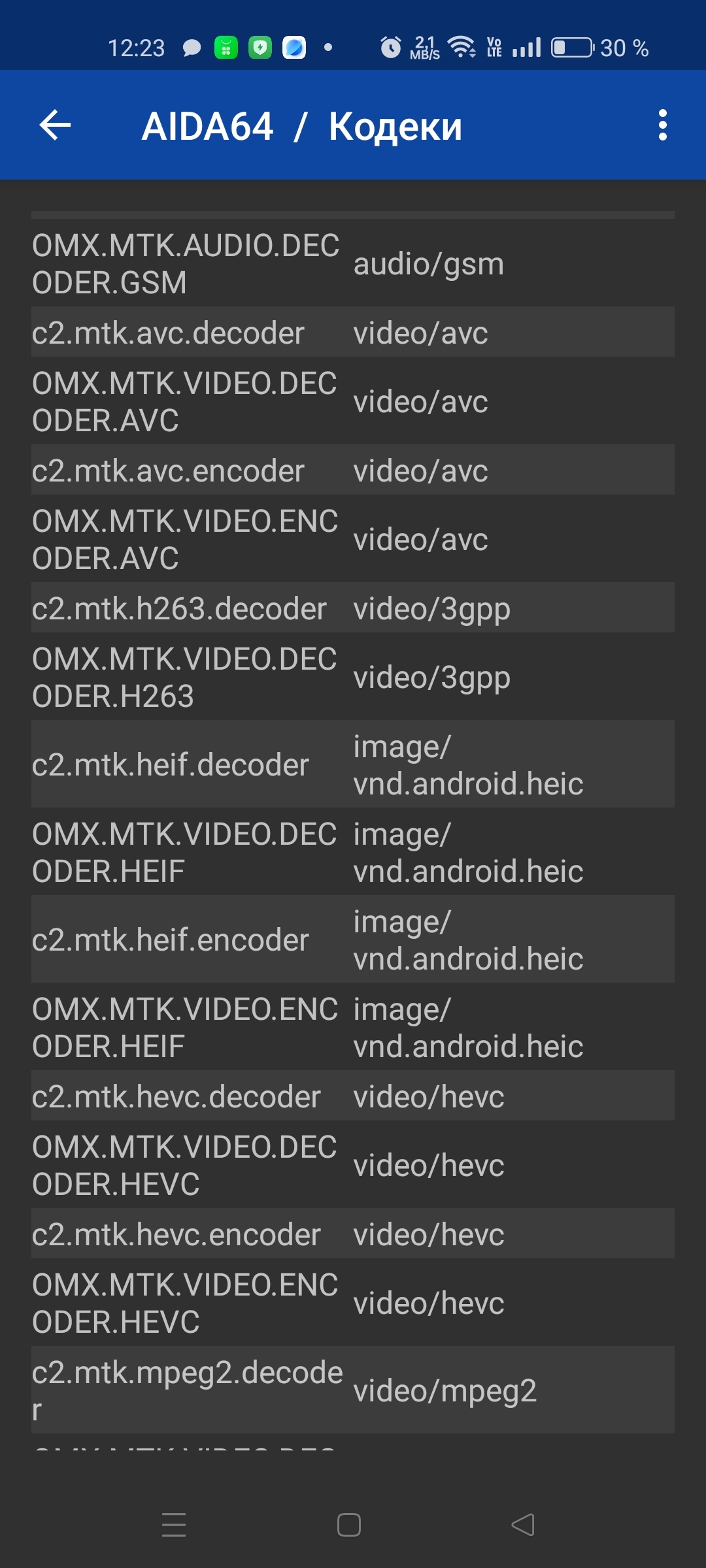706x1568 pixels.
Task: Tap the system home button
Action: tap(349, 1525)
